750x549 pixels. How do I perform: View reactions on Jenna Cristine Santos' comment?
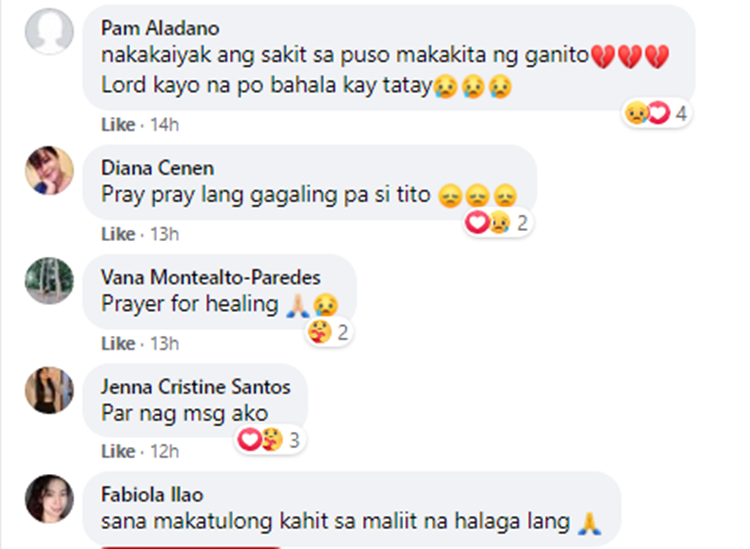click(269, 439)
